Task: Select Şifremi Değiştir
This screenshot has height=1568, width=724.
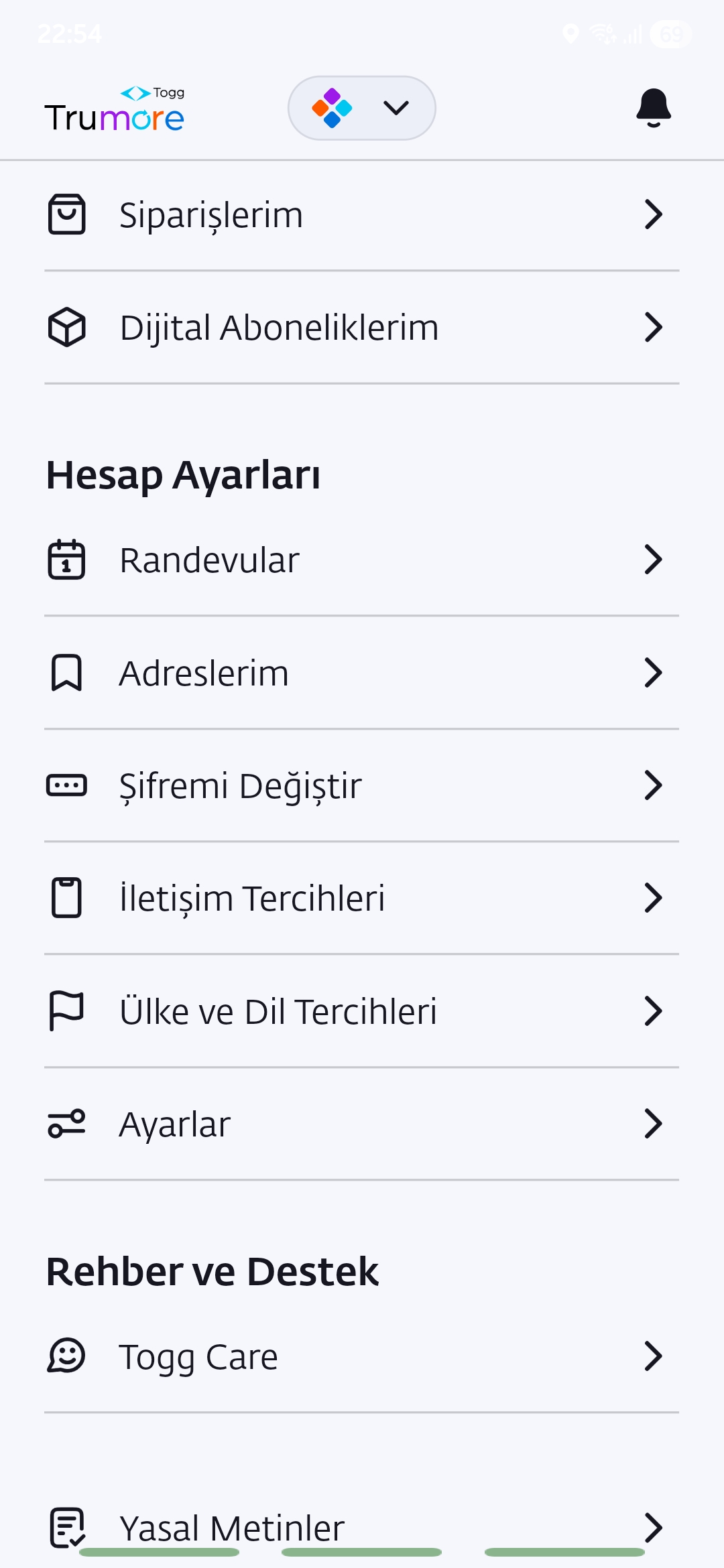Action: click(x=362, y=785)
